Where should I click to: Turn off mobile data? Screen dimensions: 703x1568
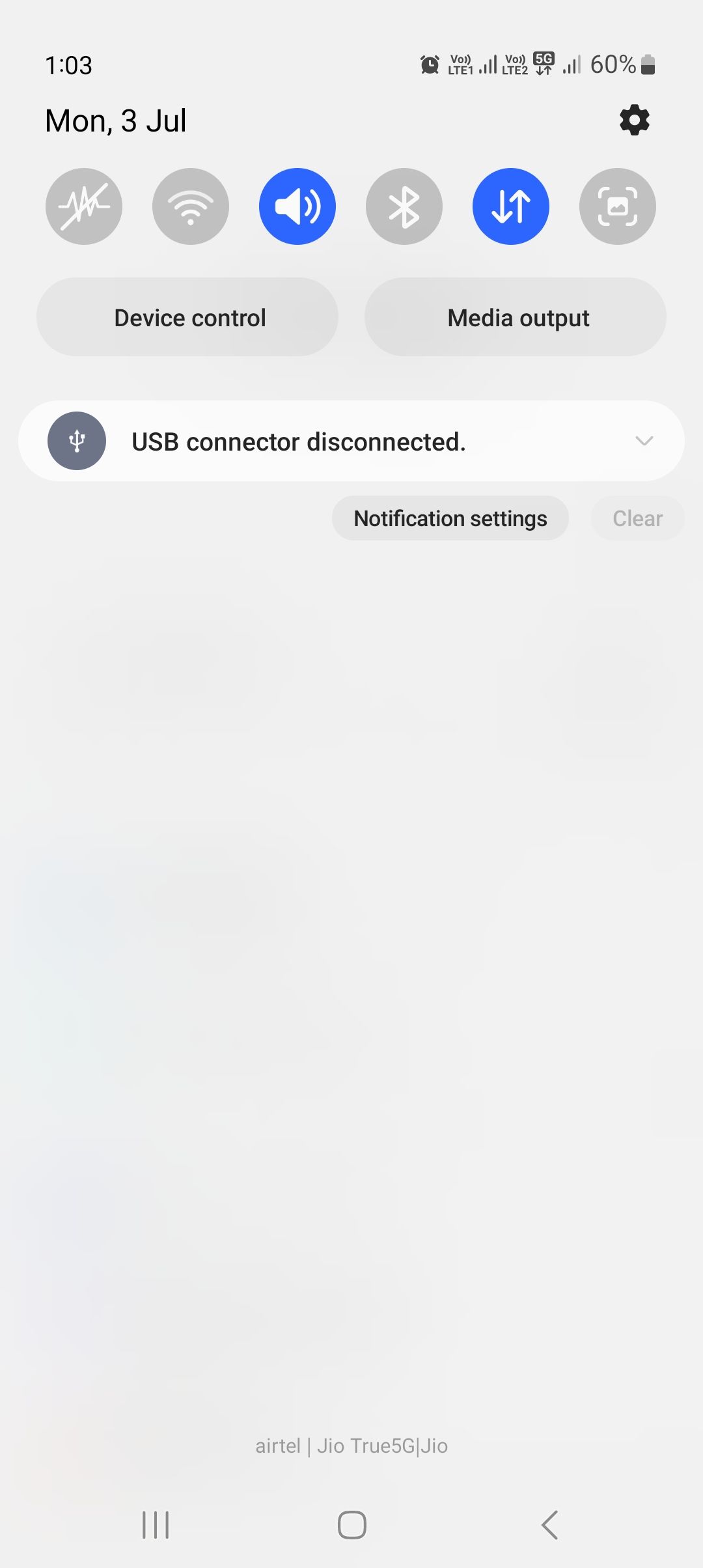(x=511, y=206)
